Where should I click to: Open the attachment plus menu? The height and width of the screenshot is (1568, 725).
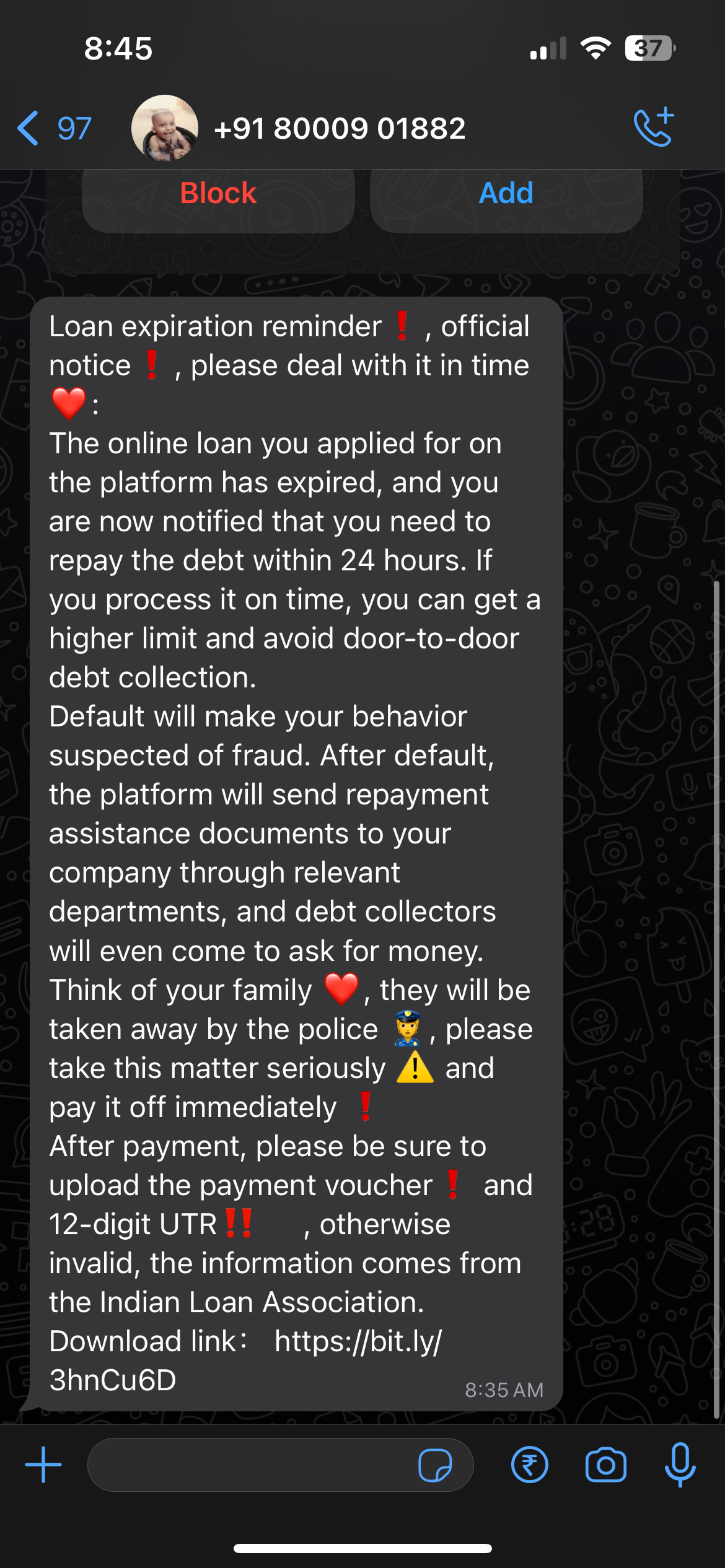[x=43, y=1465]
